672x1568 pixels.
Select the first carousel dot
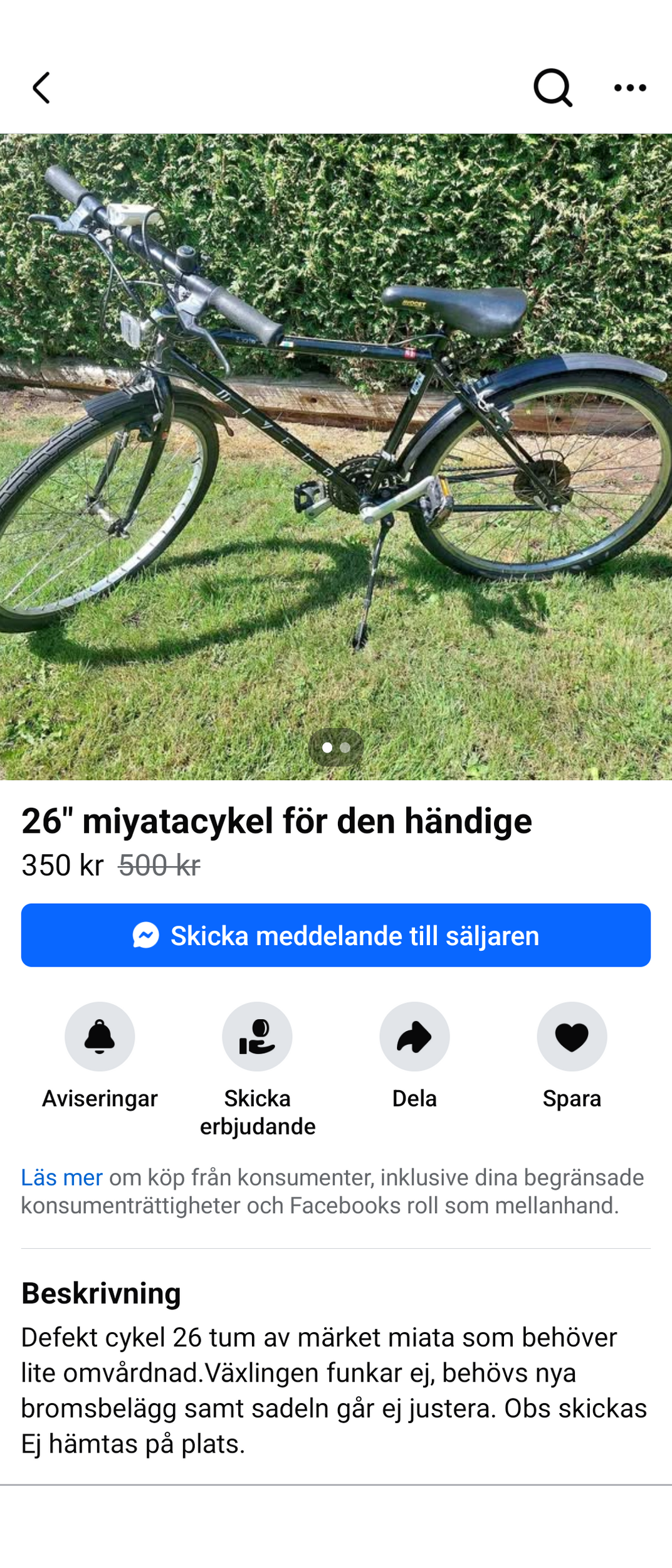tap(327, 748)
